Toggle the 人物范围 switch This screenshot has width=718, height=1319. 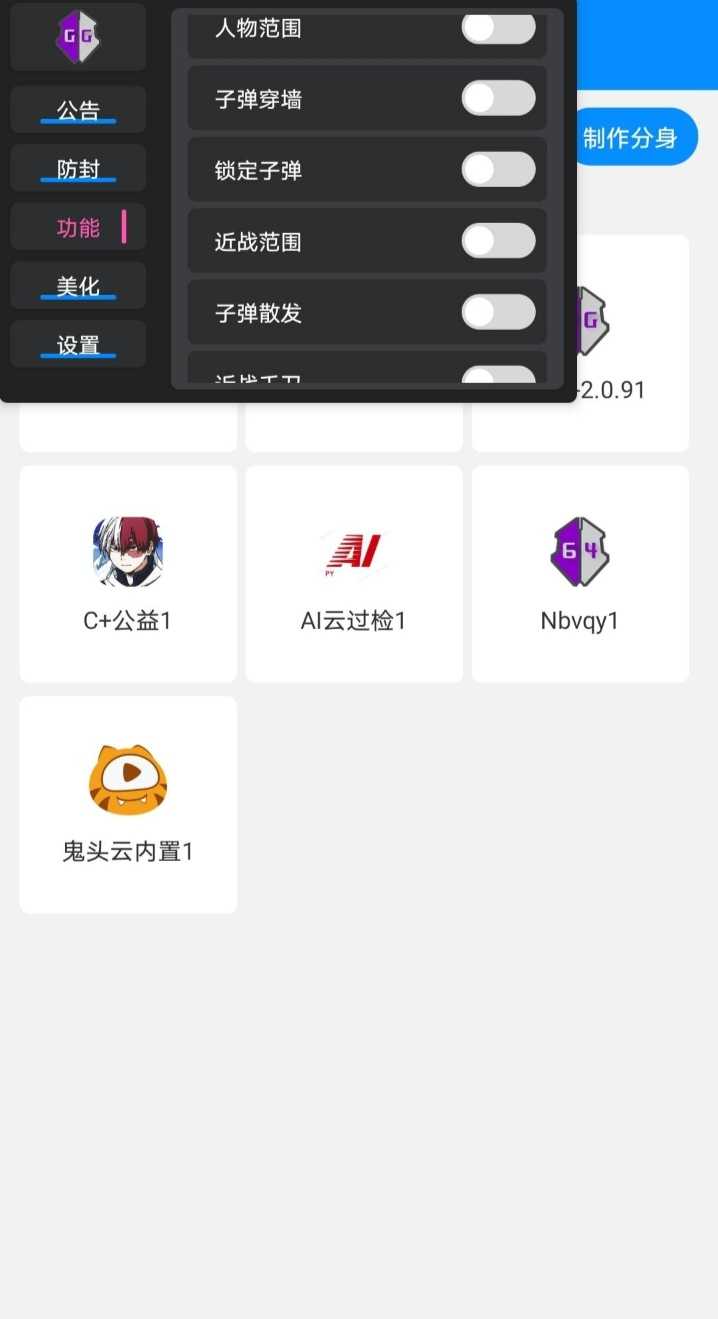click(x=498, y=28)
